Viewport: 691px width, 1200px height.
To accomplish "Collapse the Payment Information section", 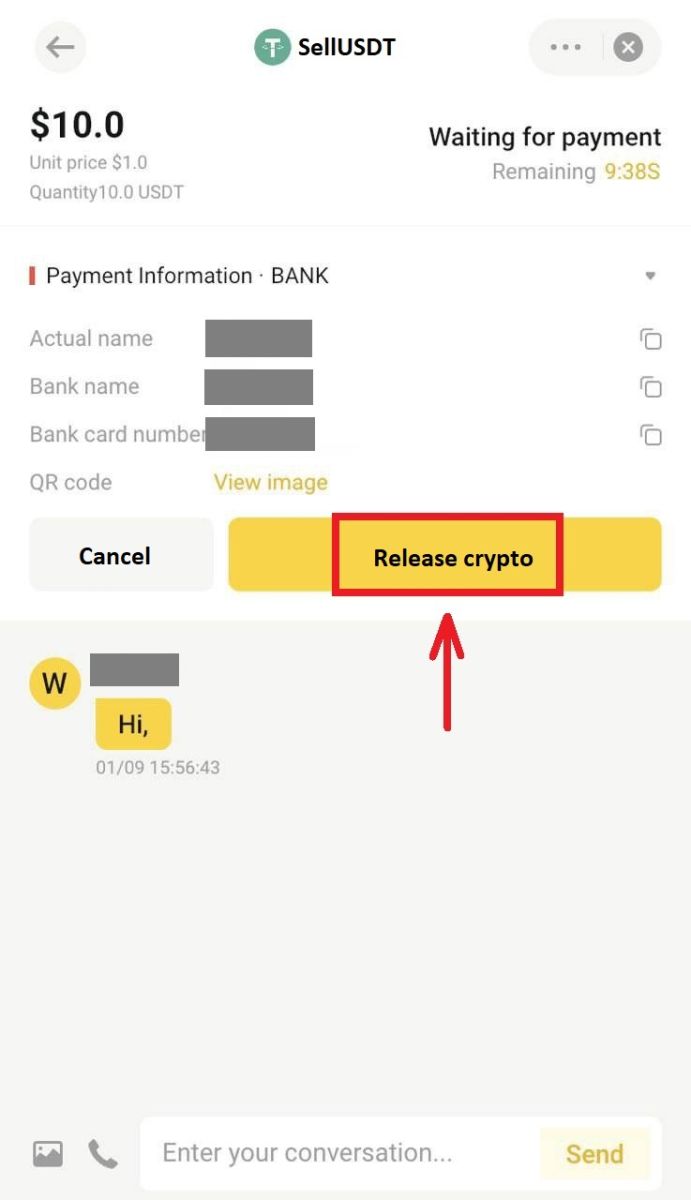I will [650, 276].
